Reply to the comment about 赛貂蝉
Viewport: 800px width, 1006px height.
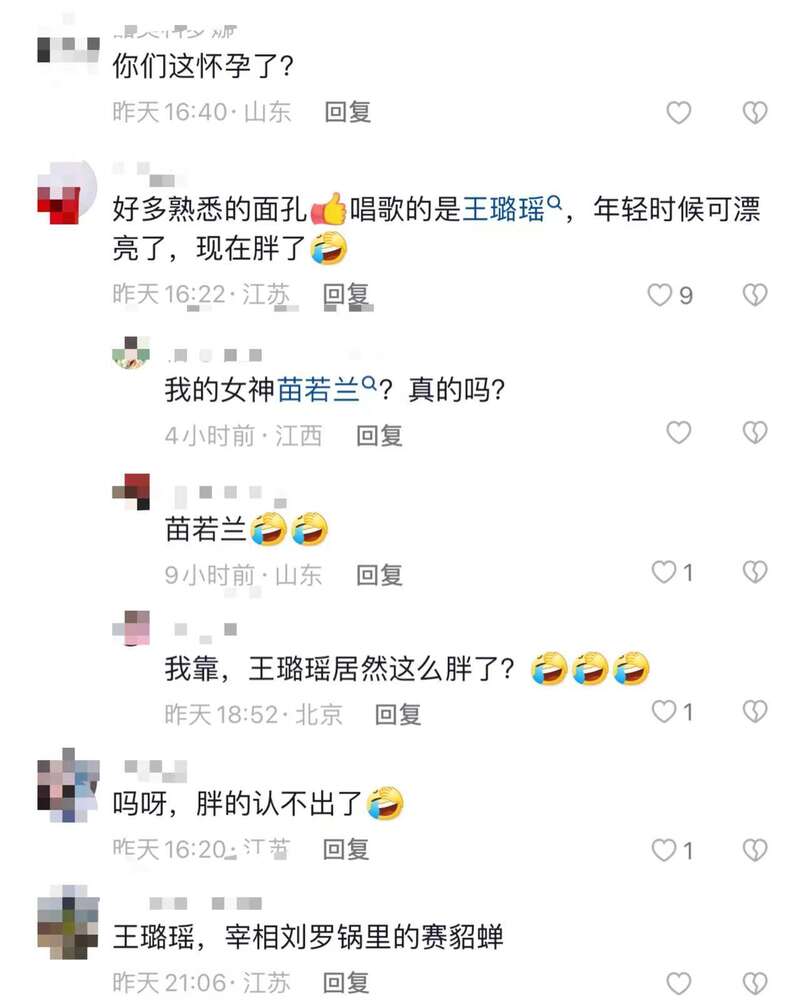coord(345,982)
